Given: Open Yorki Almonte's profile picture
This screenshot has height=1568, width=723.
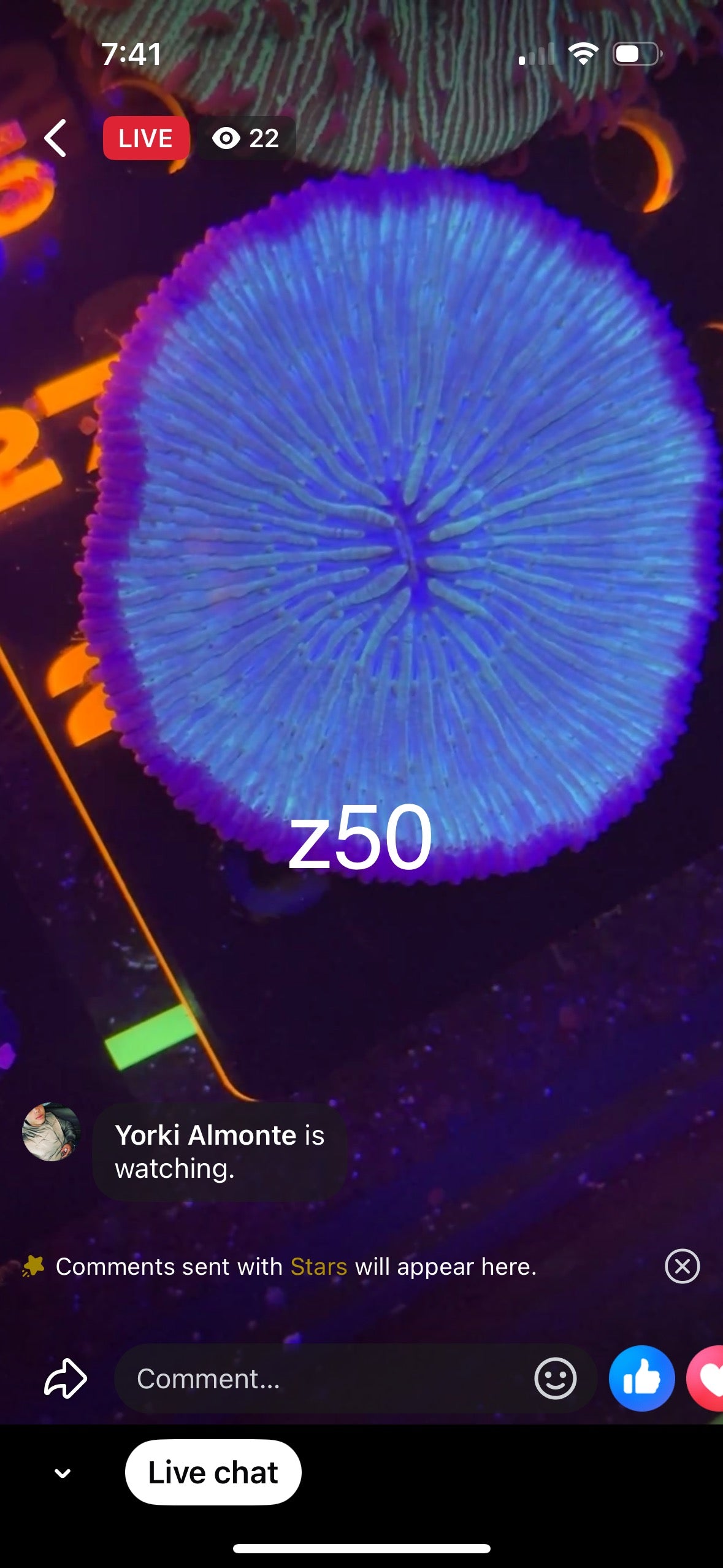Looking at the screenshot, I should (x=52, y=1132).
